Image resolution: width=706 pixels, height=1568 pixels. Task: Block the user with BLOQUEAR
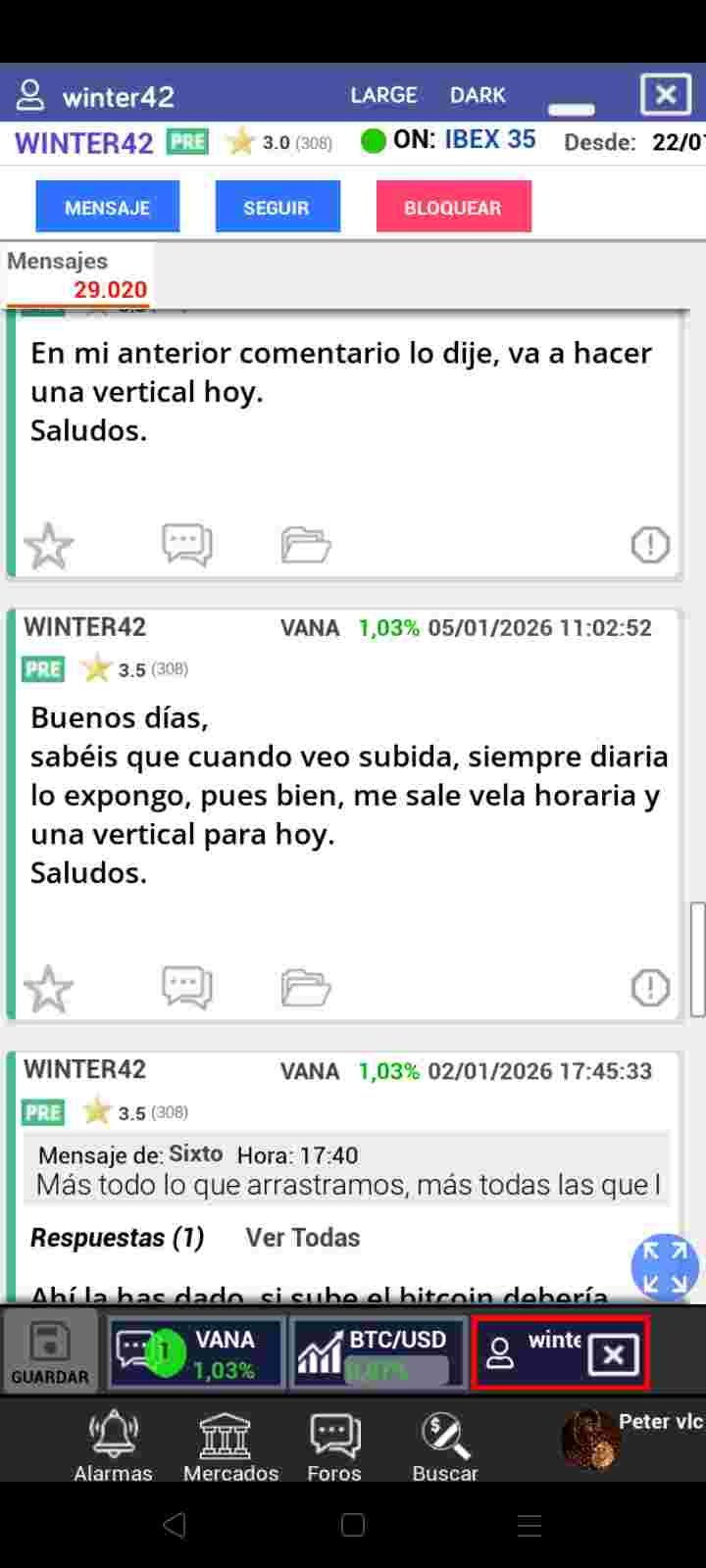[x=453, y=207]
